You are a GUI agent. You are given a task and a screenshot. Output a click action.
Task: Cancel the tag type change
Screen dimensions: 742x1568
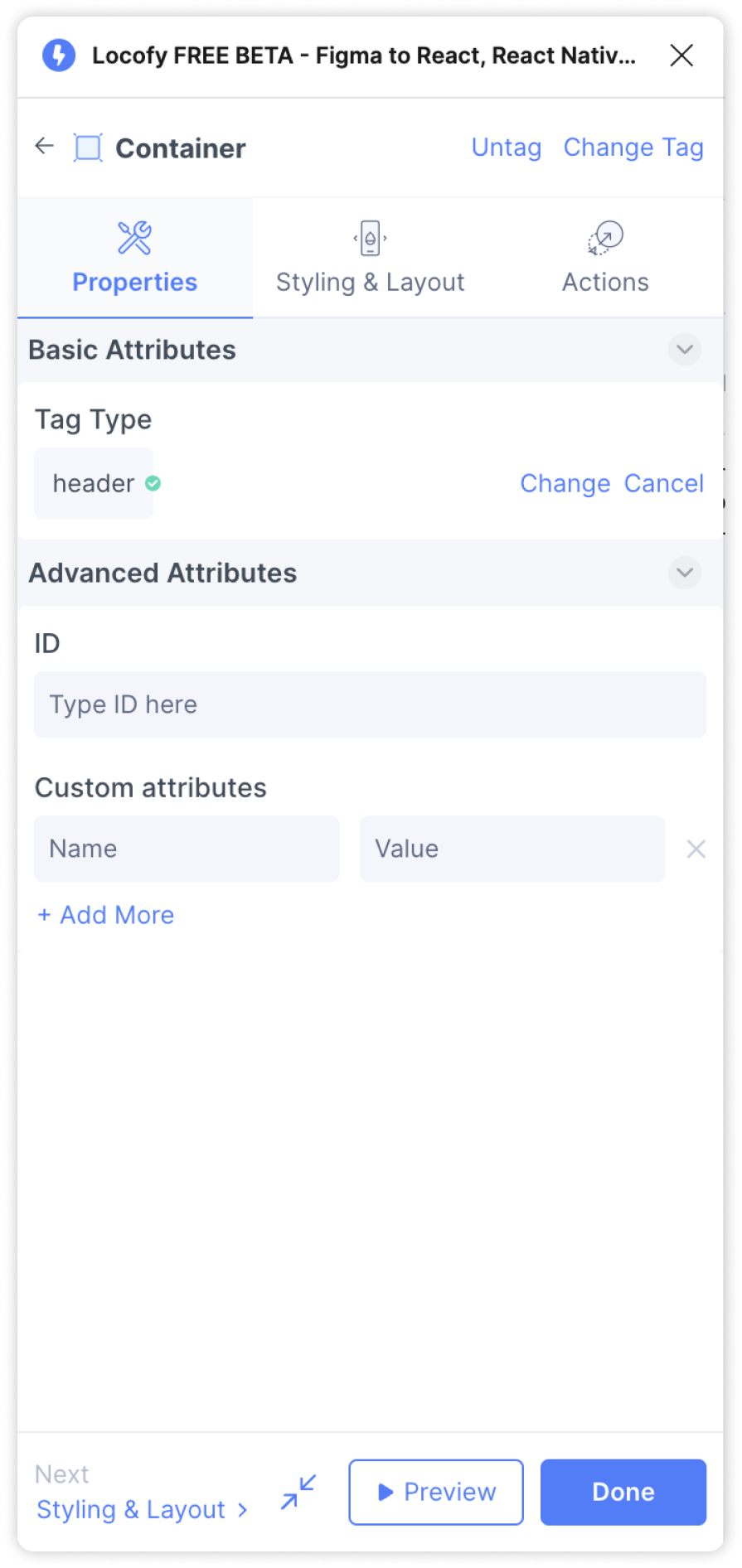click(x=664, y=483)
